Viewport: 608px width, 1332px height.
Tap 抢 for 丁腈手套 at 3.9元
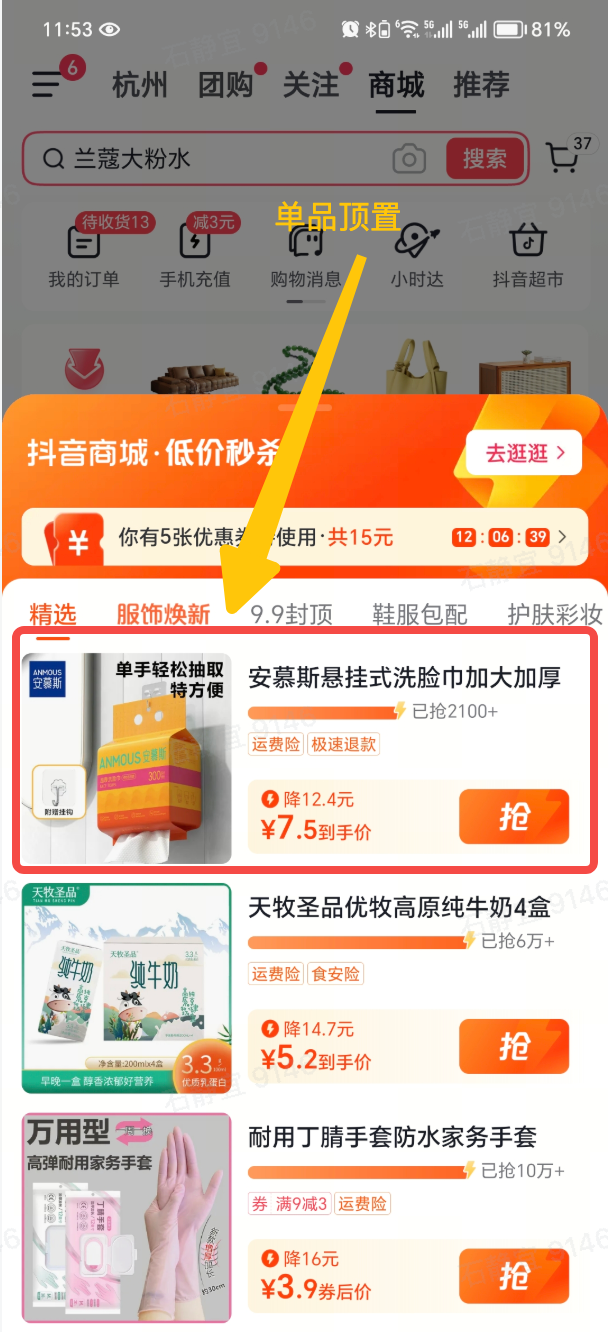pyautogui.click(x=514, y=1276)
